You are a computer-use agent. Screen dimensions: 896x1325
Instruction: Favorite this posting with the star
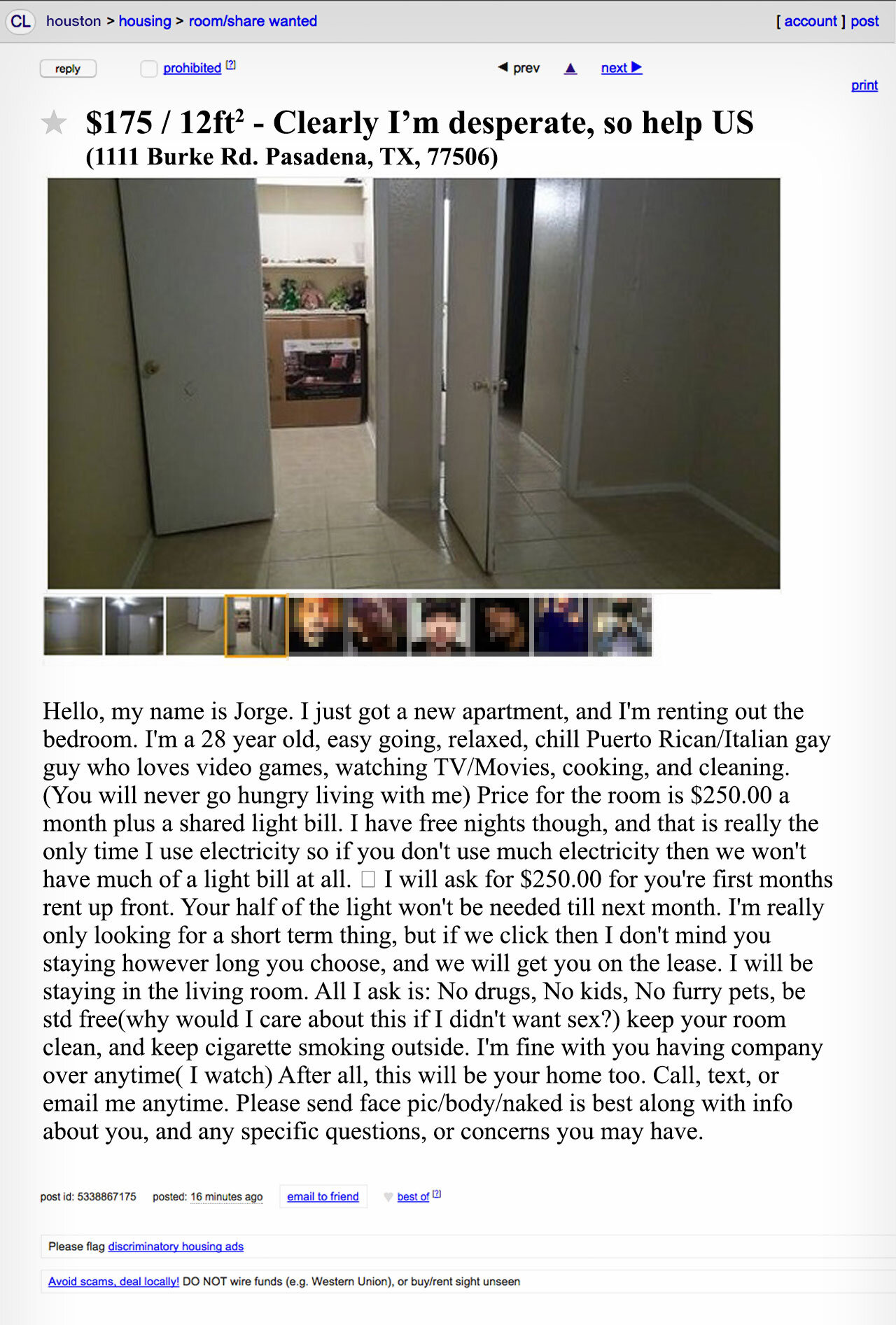[x=54, y=123]
